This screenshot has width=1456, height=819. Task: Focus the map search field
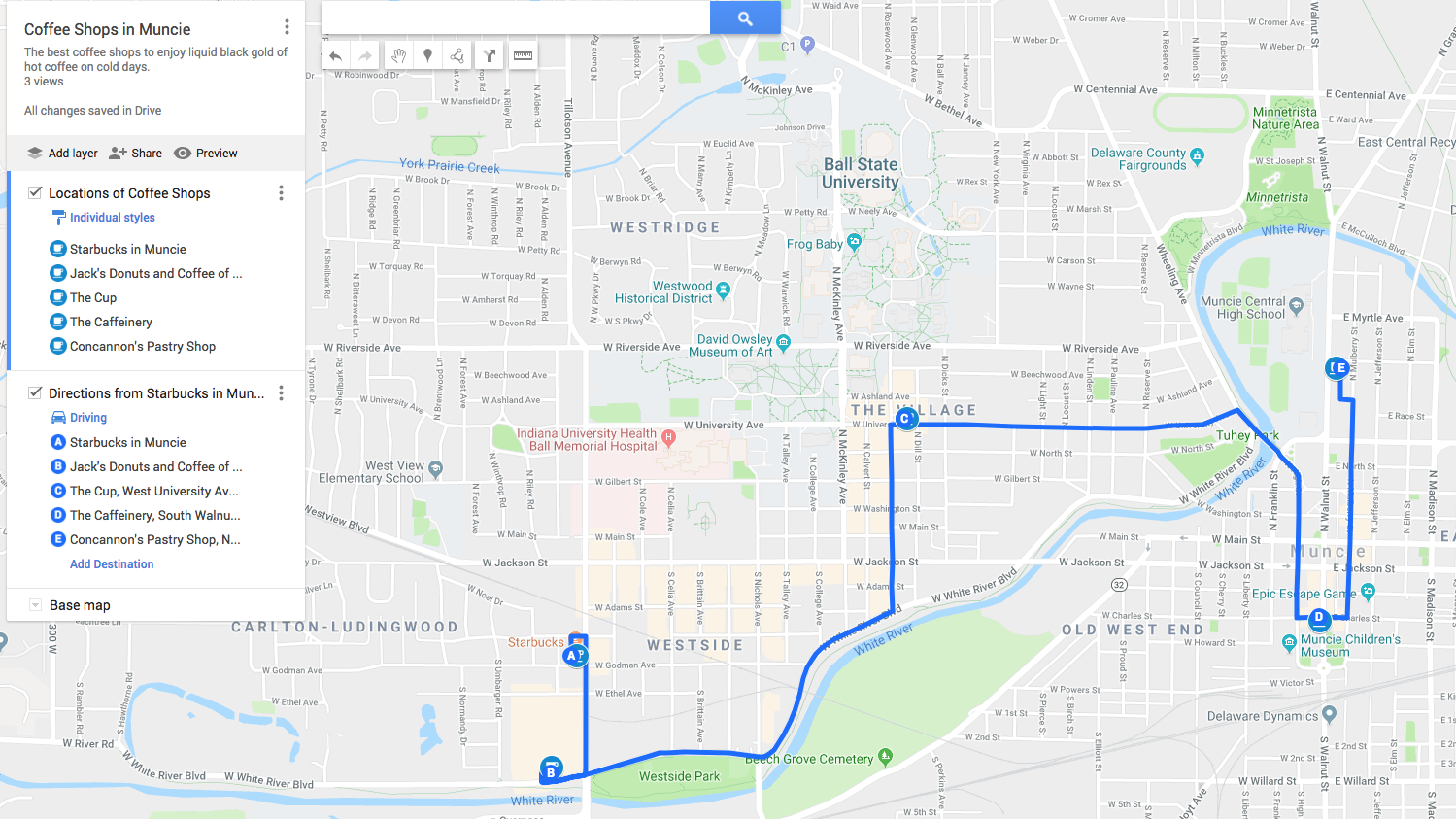[515, 18]
